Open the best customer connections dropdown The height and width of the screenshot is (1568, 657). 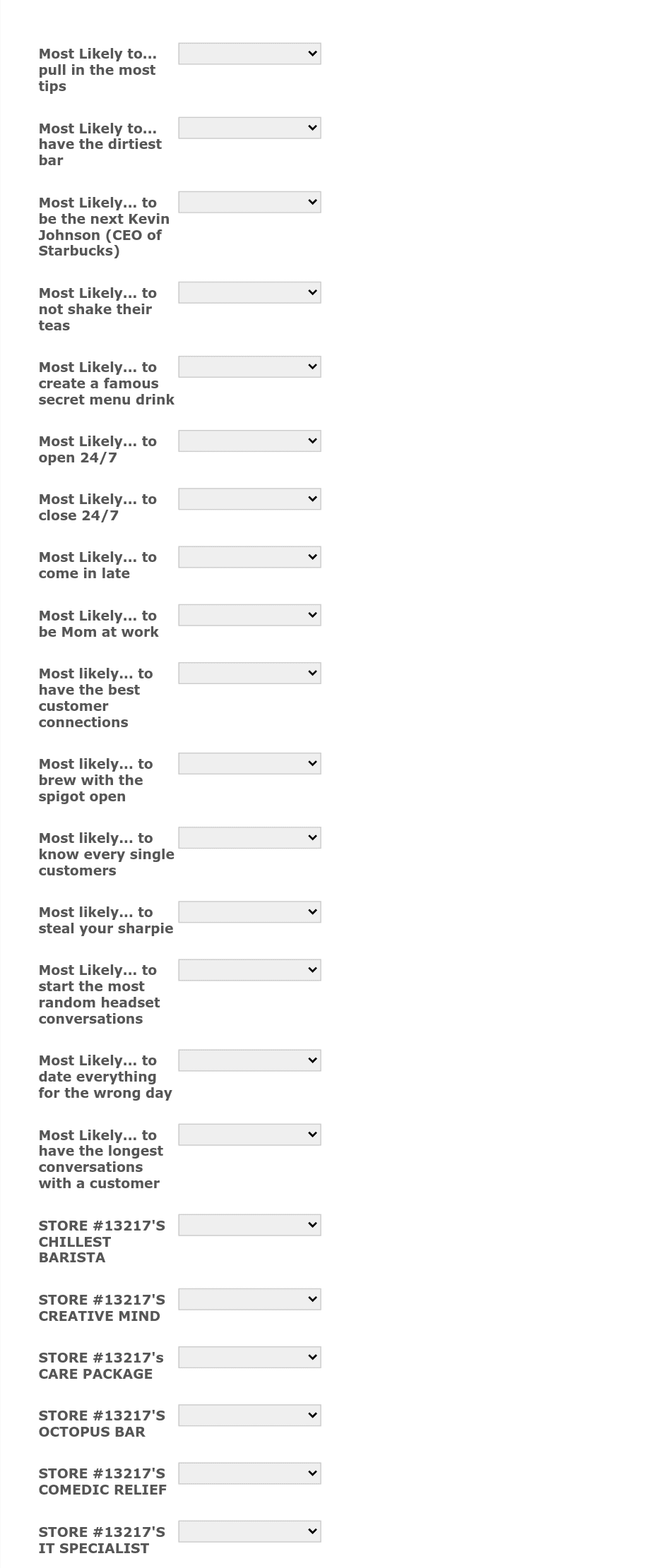[x=249, y=673]
